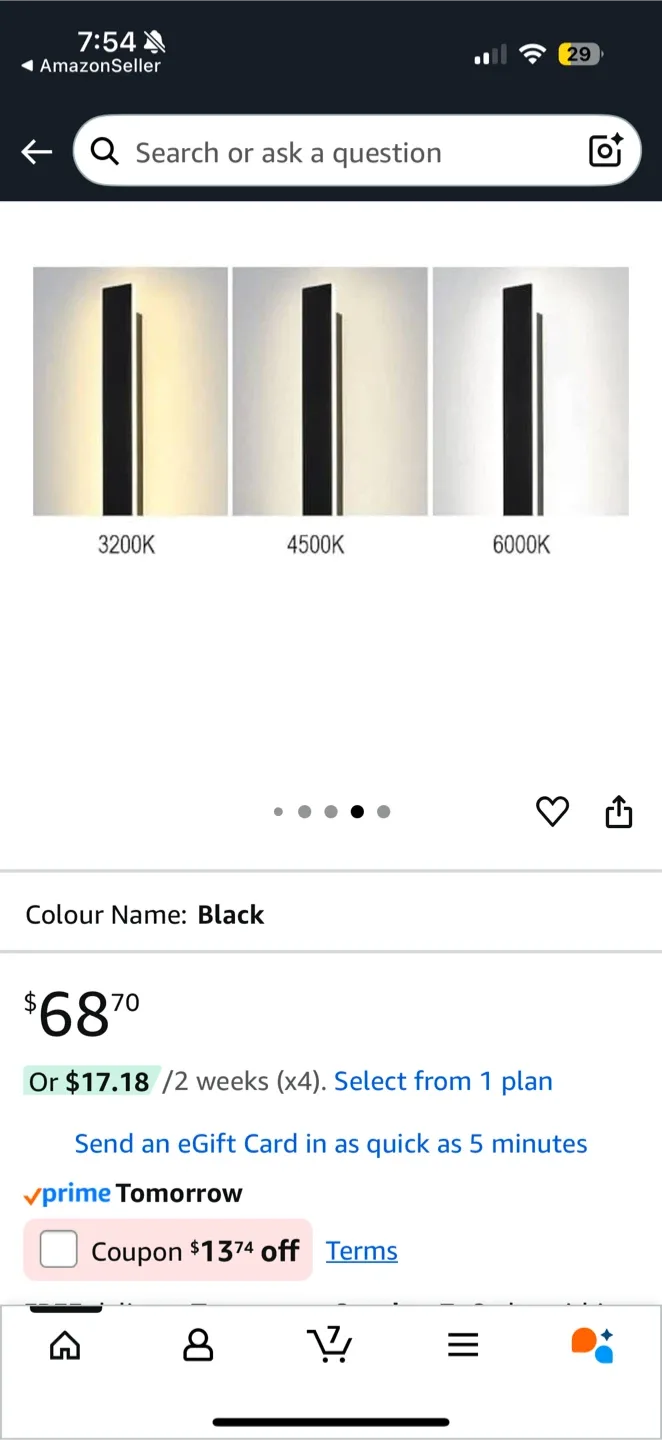Go back using the arrow icon
Image resolution: width=662 pixels, height=1440 pixels.
(x=37, y=152)
